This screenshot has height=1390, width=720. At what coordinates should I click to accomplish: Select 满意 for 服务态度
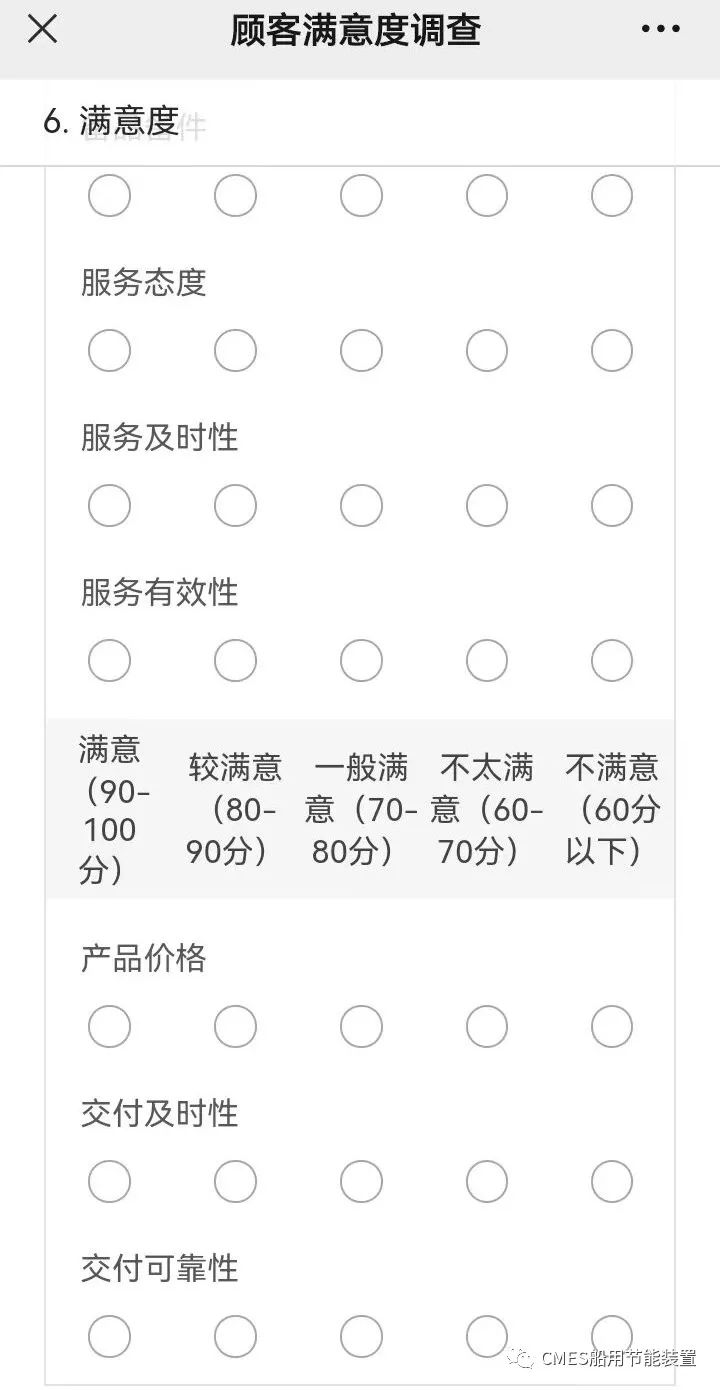109,351
